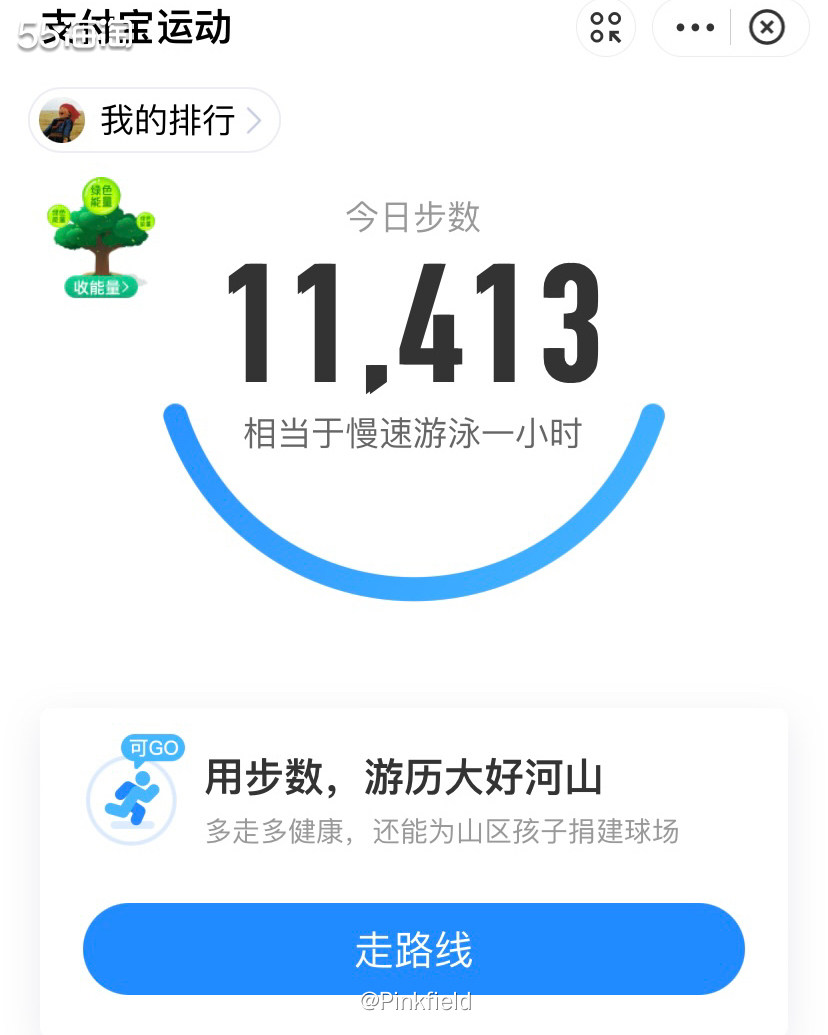Tap the small energy bubble right of tree
Image resolution: width=828 pixels, height=1035 pixels.
point(149,220)
